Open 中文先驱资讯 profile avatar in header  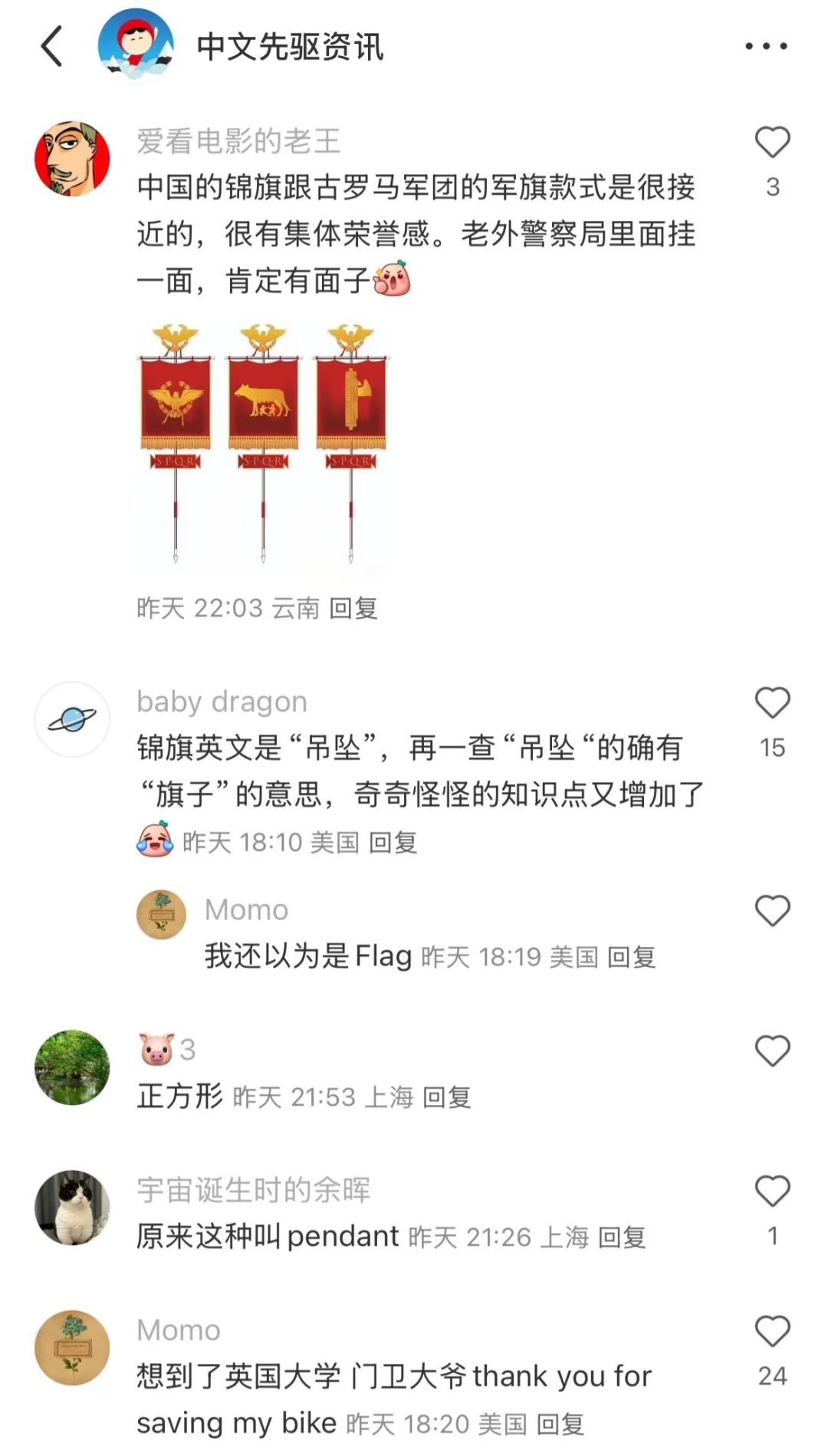coord(136,44)
